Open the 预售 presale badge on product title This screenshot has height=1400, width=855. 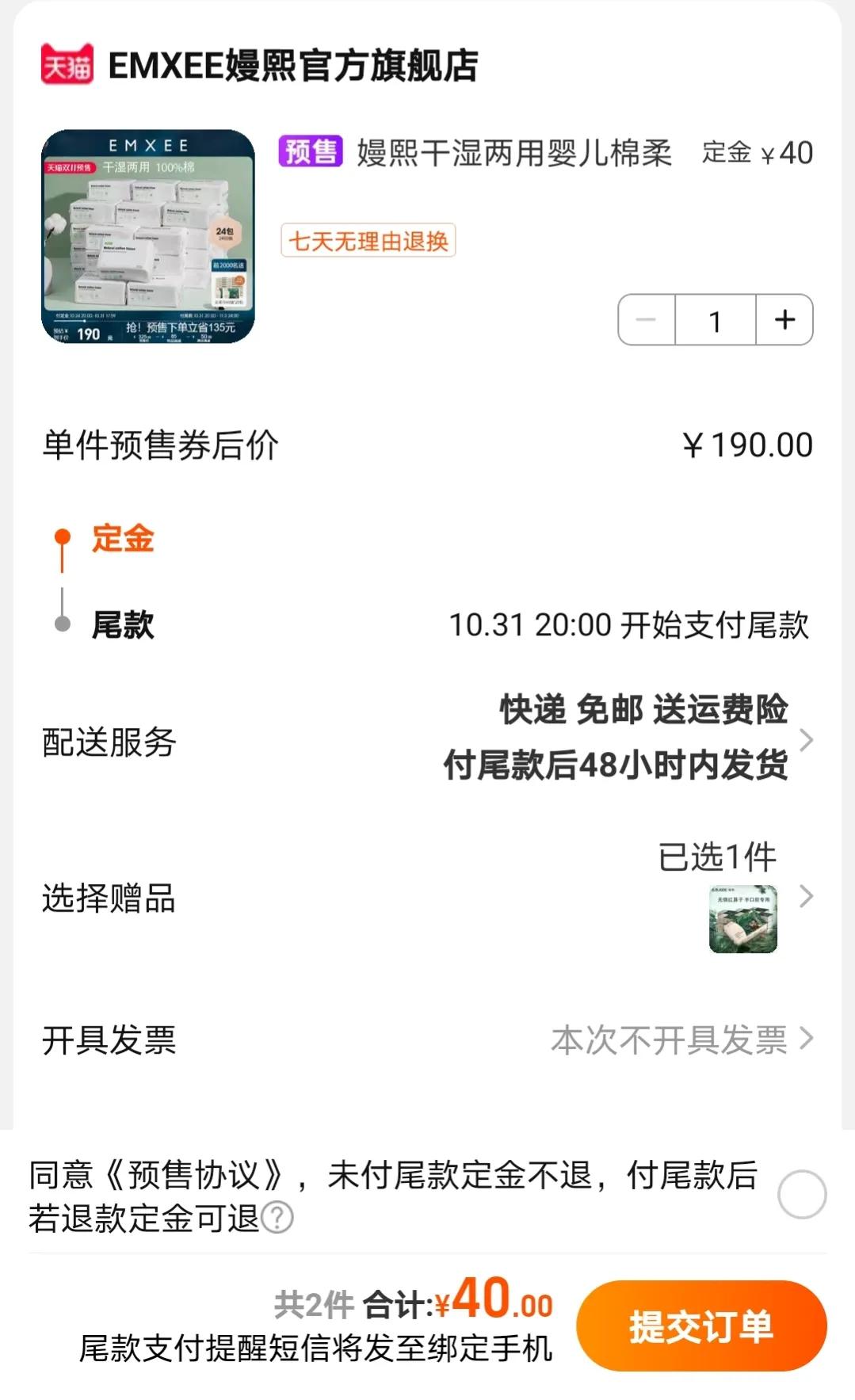click(x=311, y=151)
